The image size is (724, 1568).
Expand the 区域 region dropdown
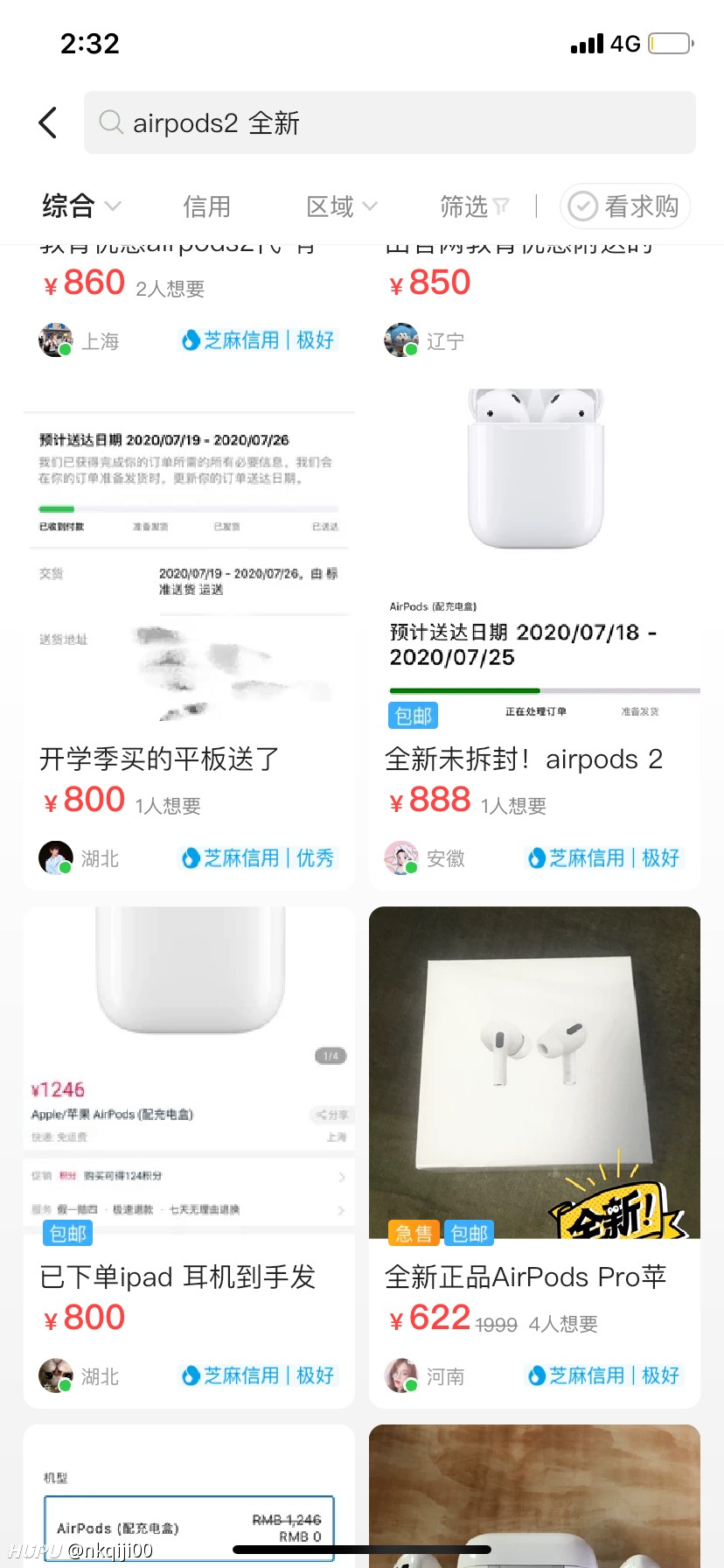coord(342,206)
